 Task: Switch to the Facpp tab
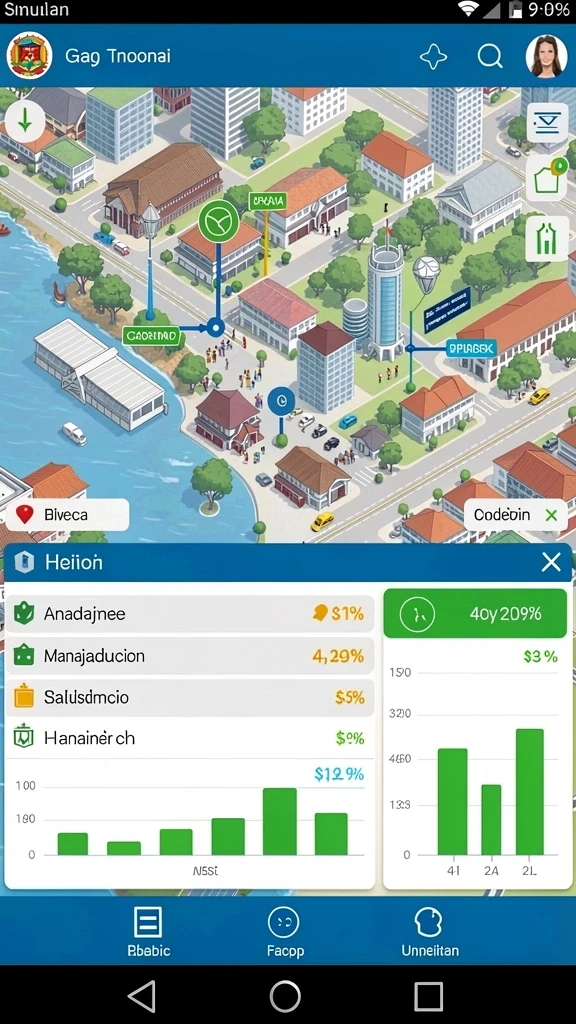pyautogui.click(x=285, y=932)
